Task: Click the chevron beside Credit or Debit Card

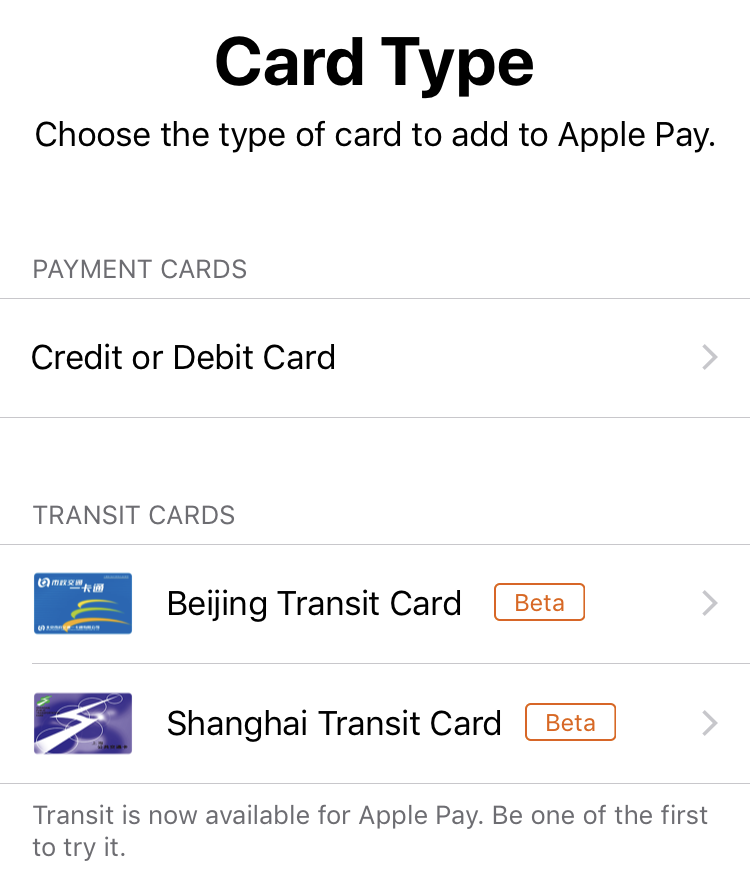Action: click(x=710, y=357)
